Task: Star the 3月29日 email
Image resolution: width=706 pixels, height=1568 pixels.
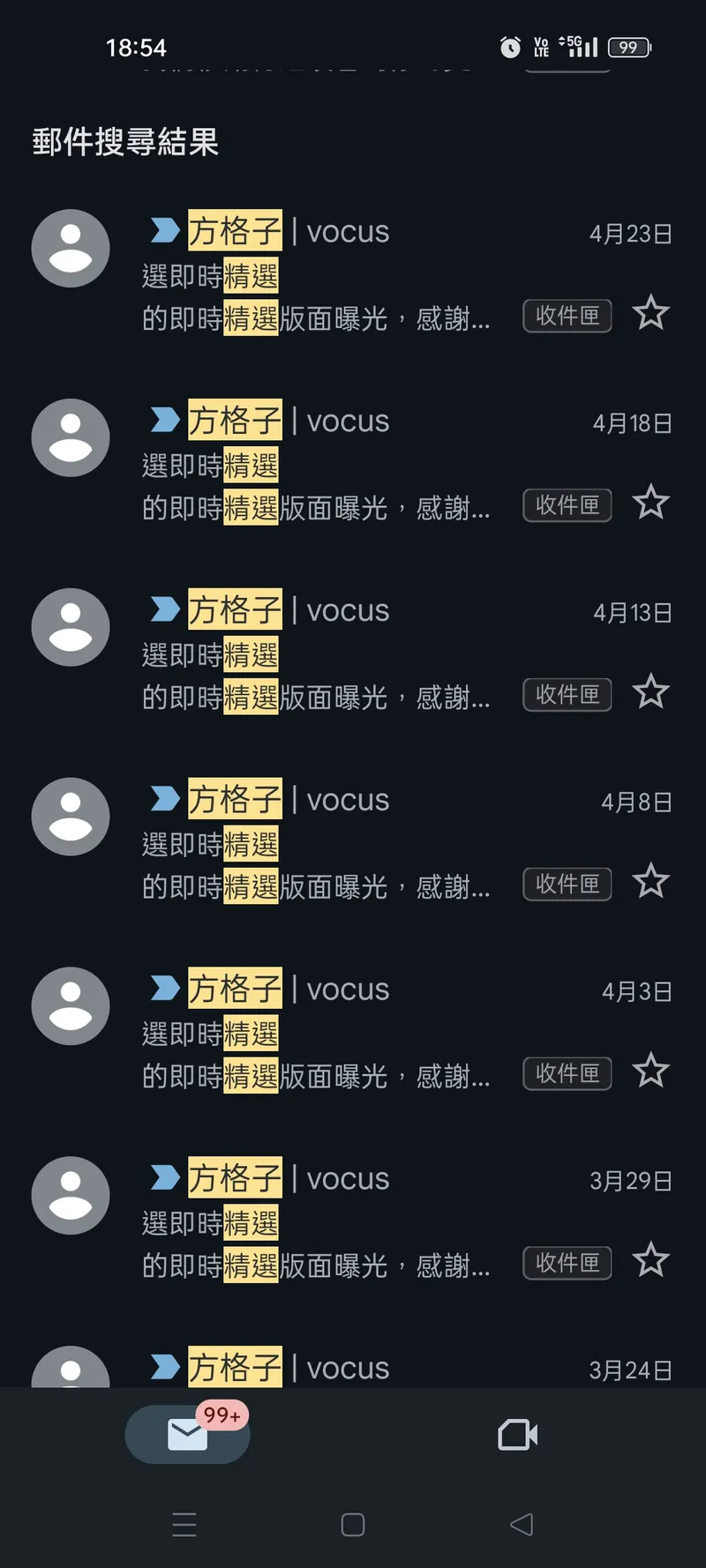Action: point(651,1261)
